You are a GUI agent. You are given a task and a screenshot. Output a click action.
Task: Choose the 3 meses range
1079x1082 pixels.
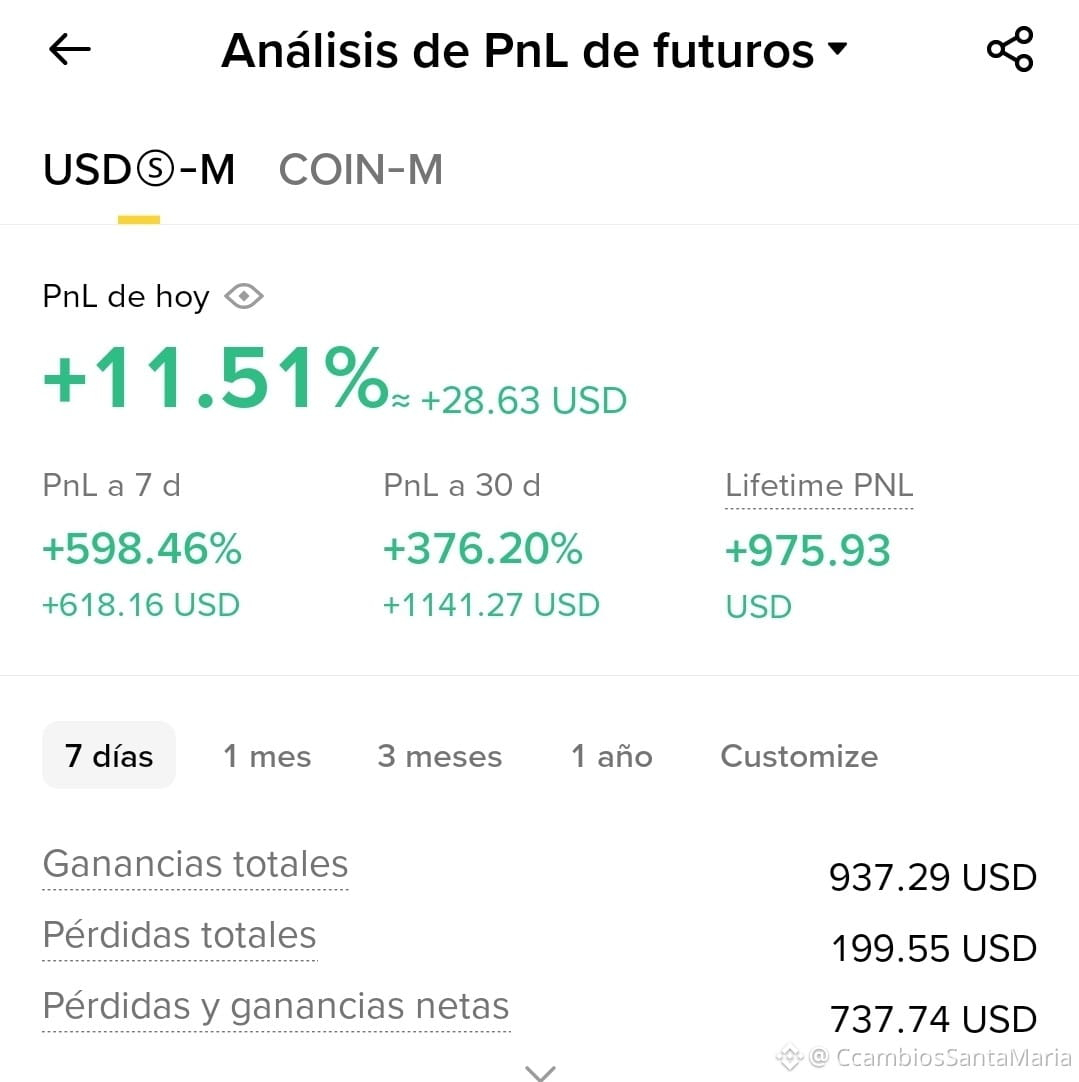click(x=439, y=756)
